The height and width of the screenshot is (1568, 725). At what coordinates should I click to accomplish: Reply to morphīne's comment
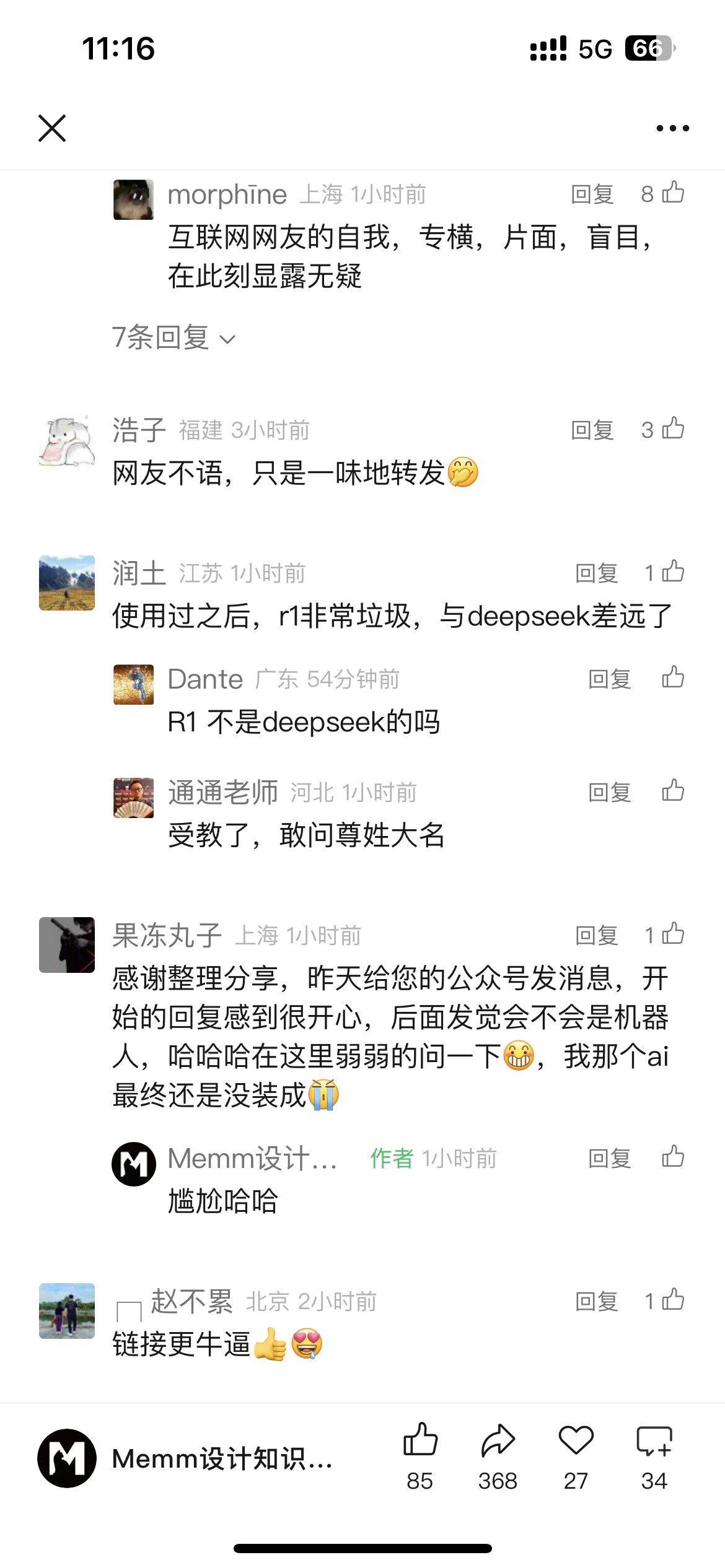click(592, 194)
